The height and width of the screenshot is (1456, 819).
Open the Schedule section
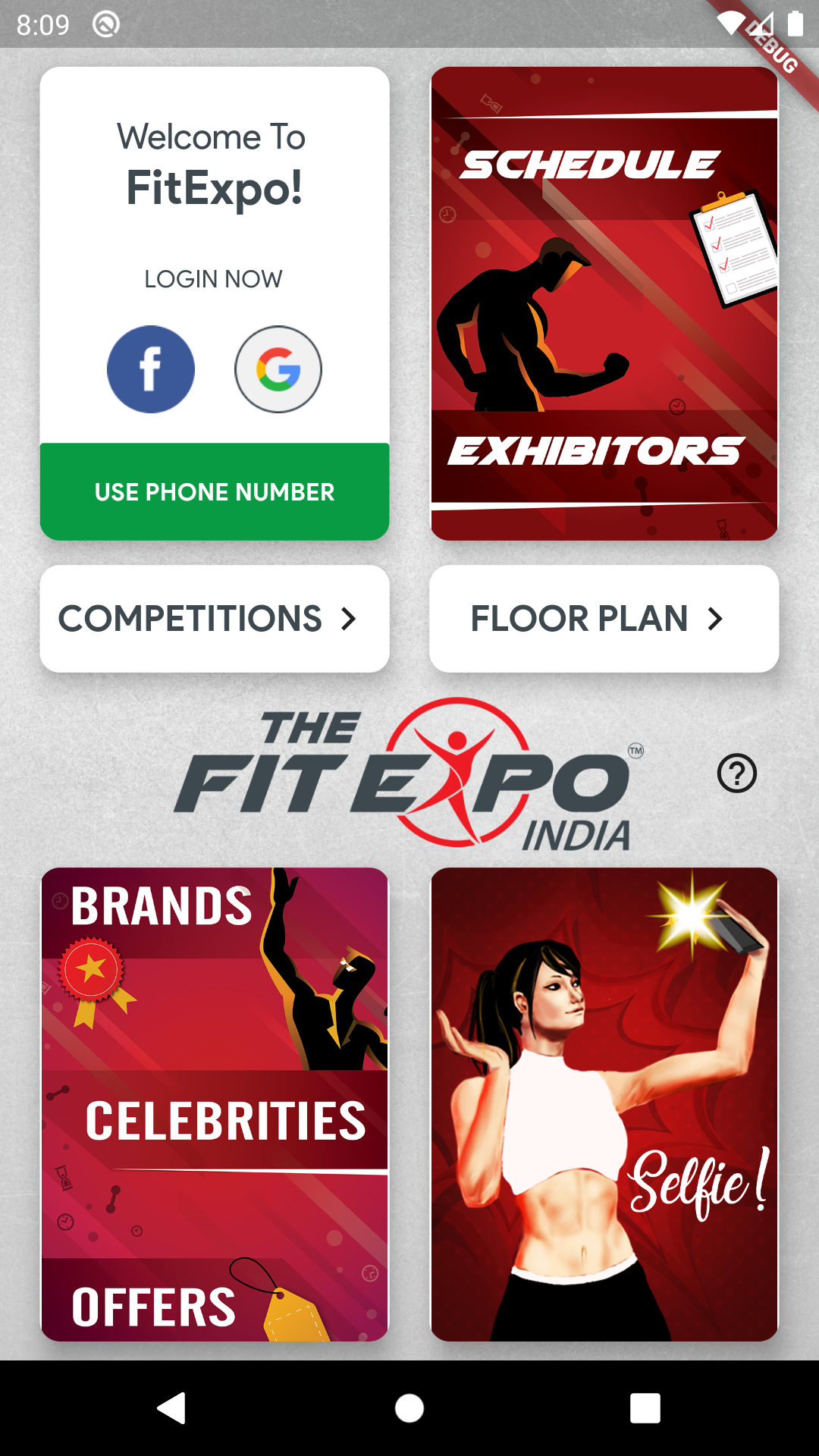[x=590, y=165]
